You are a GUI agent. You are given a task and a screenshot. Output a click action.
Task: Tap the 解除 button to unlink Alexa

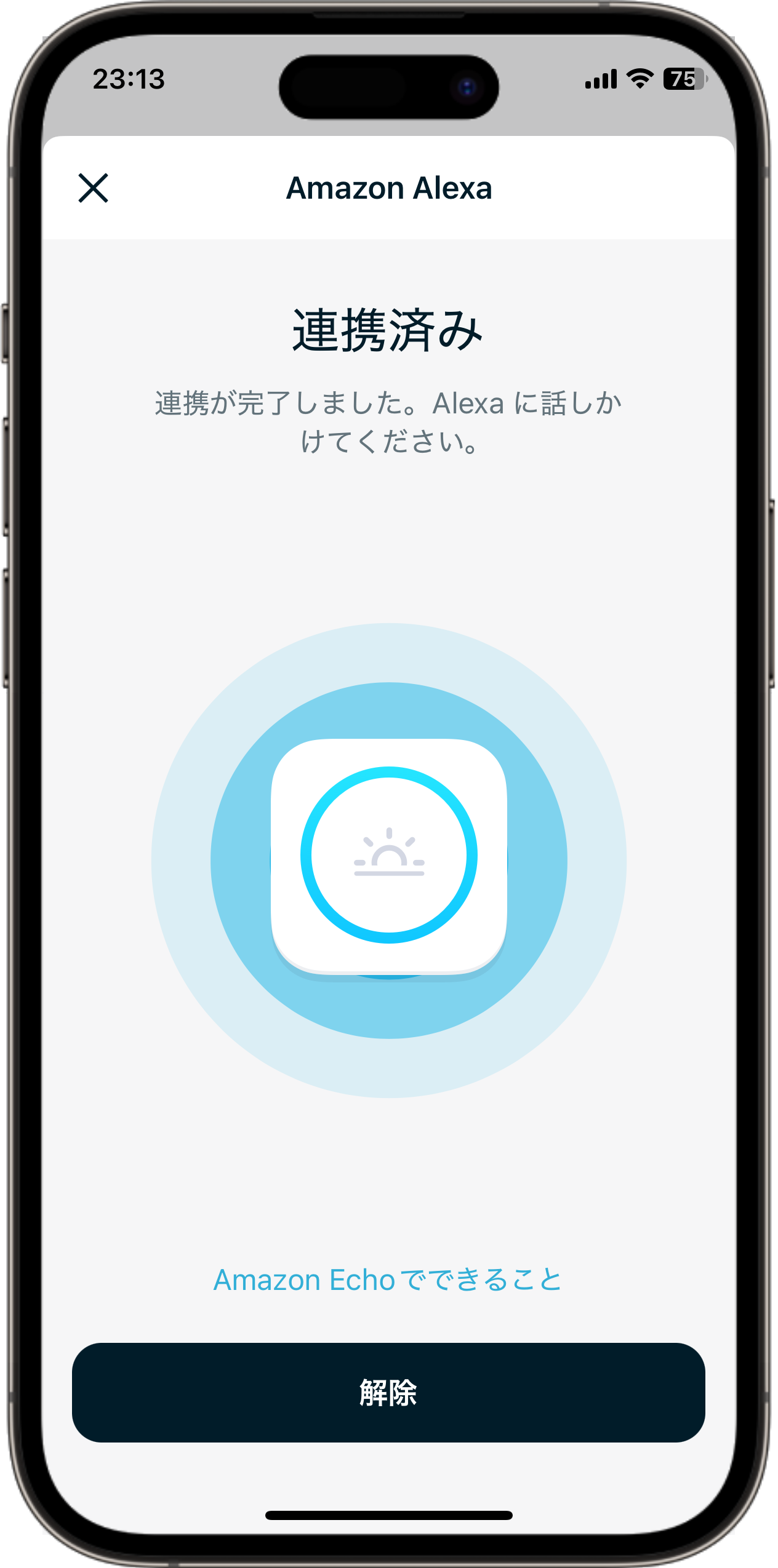click(x=388, y=1393)
